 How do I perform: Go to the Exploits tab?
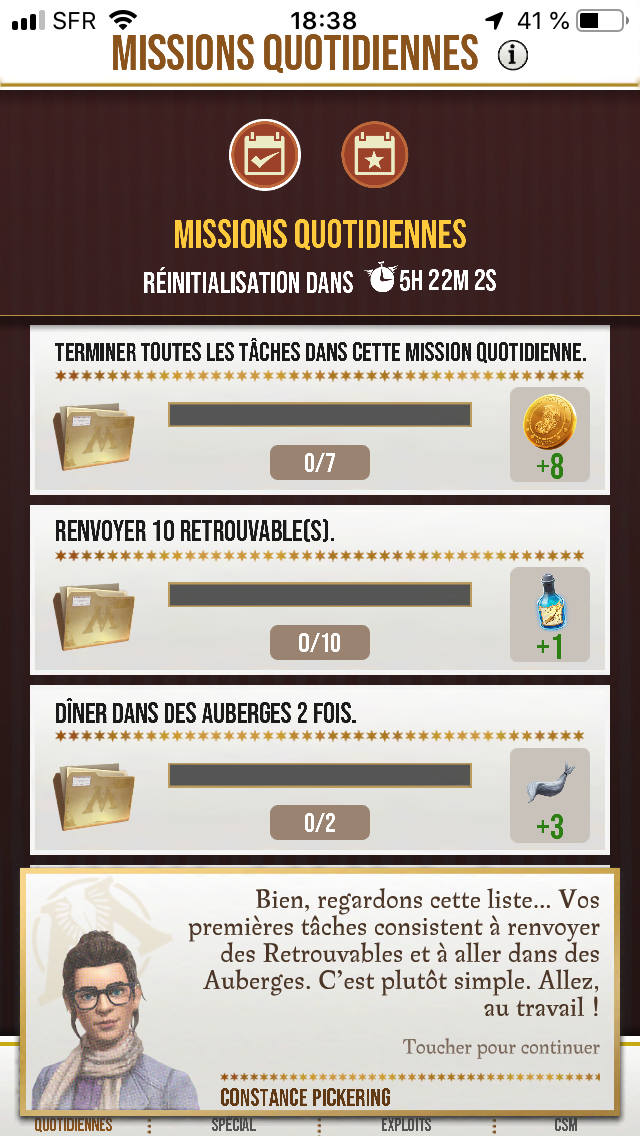(x=407, y=1125)
